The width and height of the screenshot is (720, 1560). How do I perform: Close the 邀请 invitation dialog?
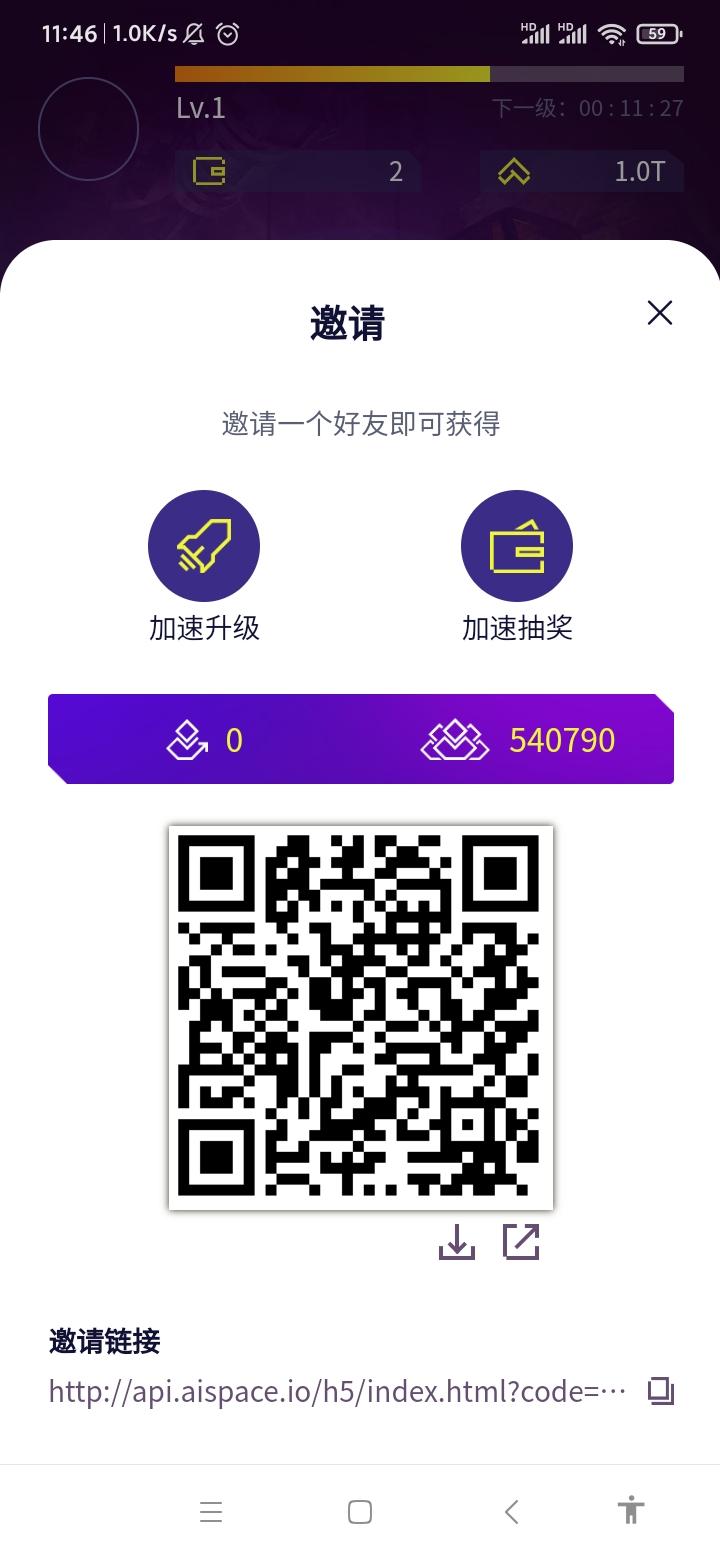pos(659,313)
